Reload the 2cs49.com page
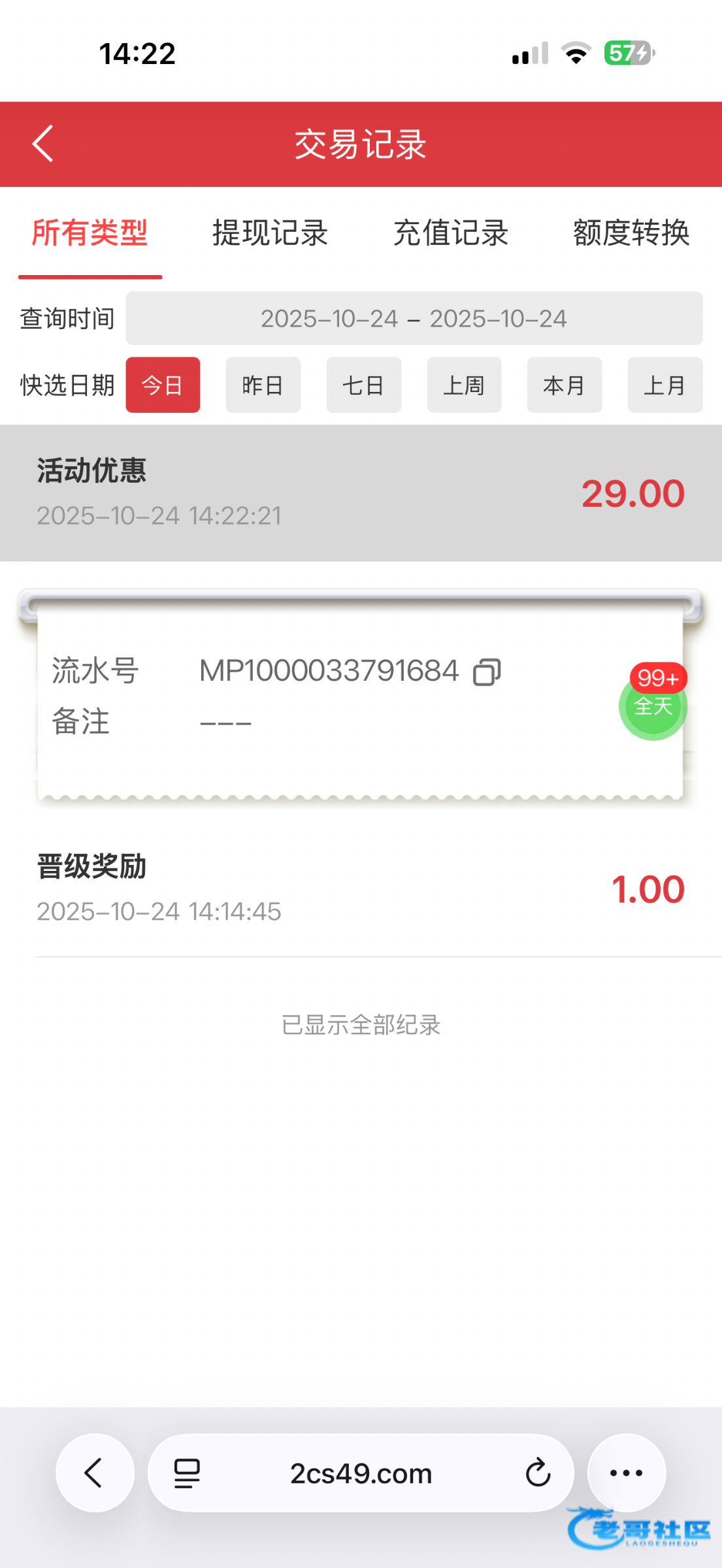 click(538, 1473)
